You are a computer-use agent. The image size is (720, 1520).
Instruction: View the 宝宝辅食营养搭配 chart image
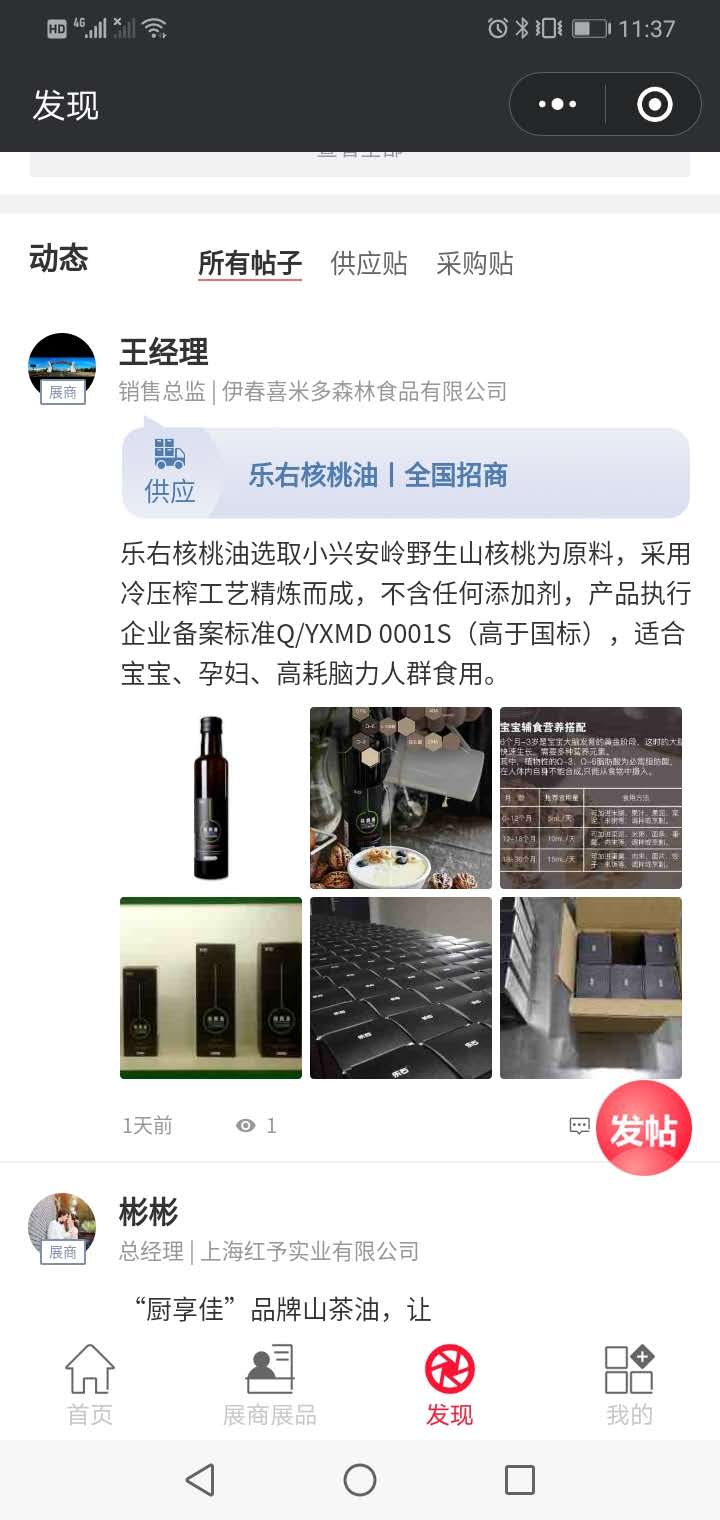pos(590,798)
